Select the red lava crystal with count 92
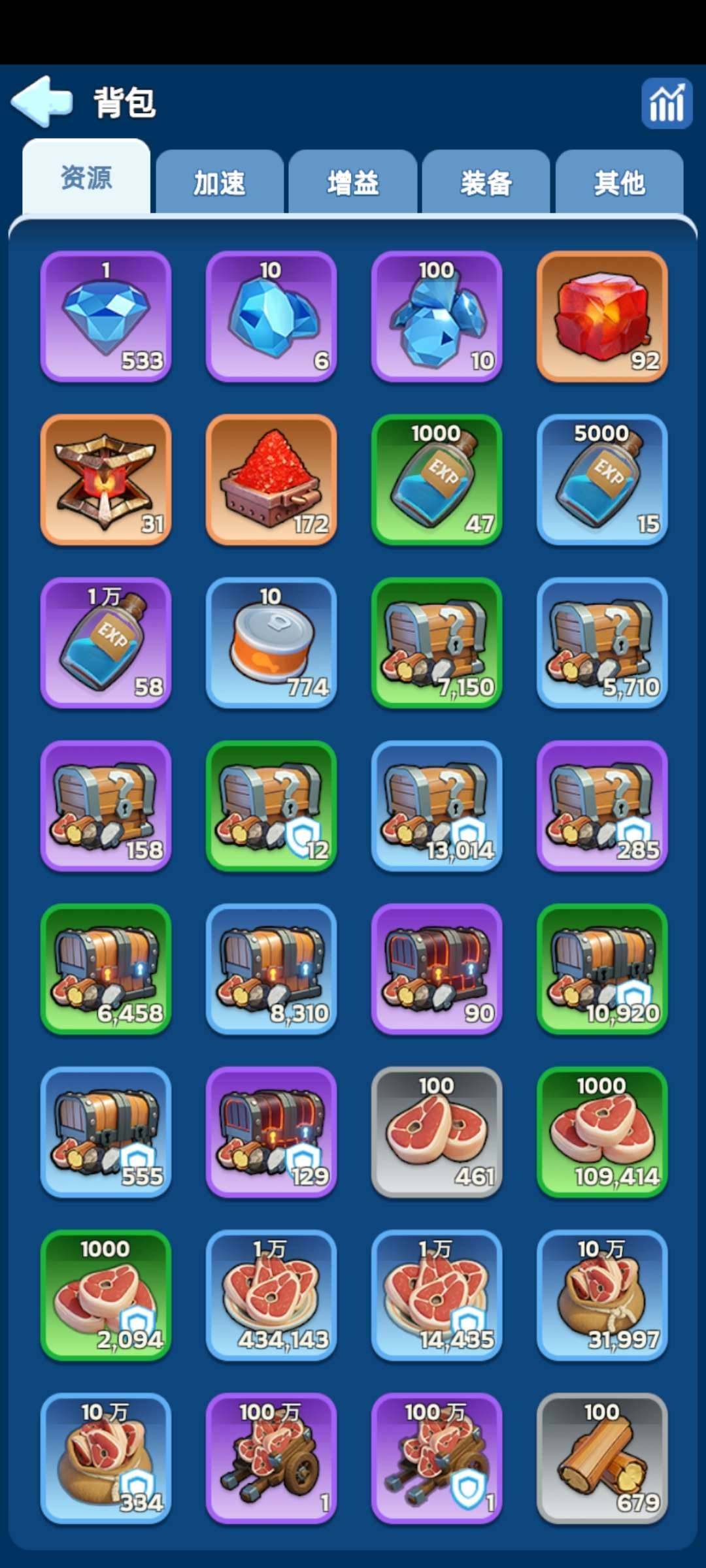Screen dimensions: 706x1568 602,317
